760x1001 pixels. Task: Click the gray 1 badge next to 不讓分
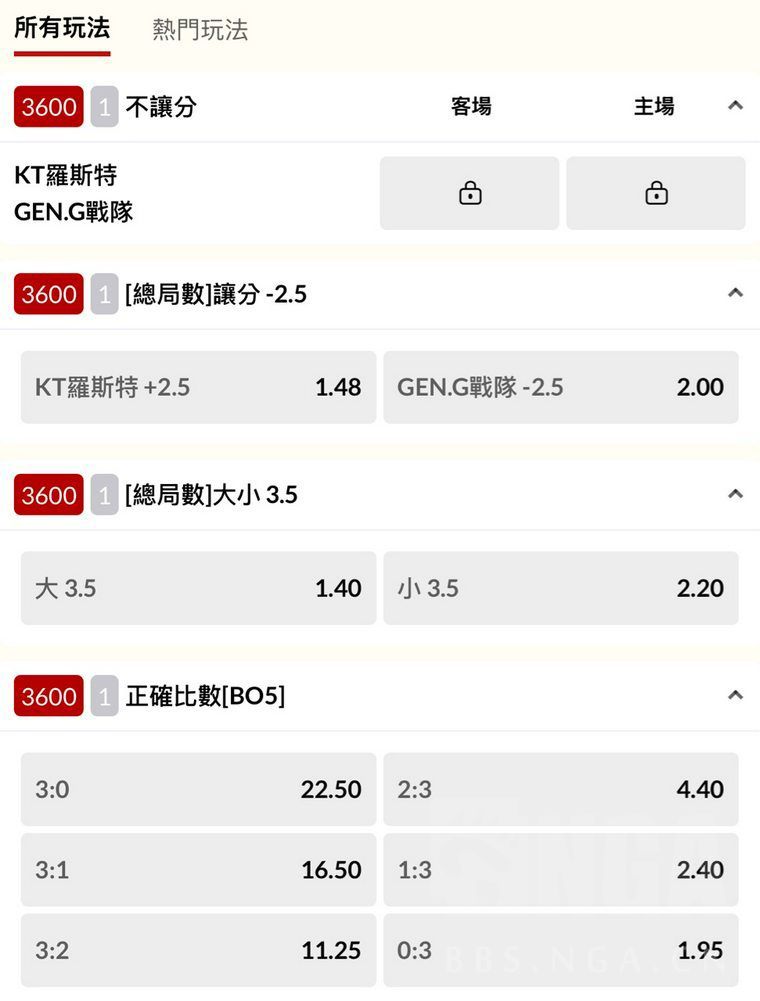point(103,106)
